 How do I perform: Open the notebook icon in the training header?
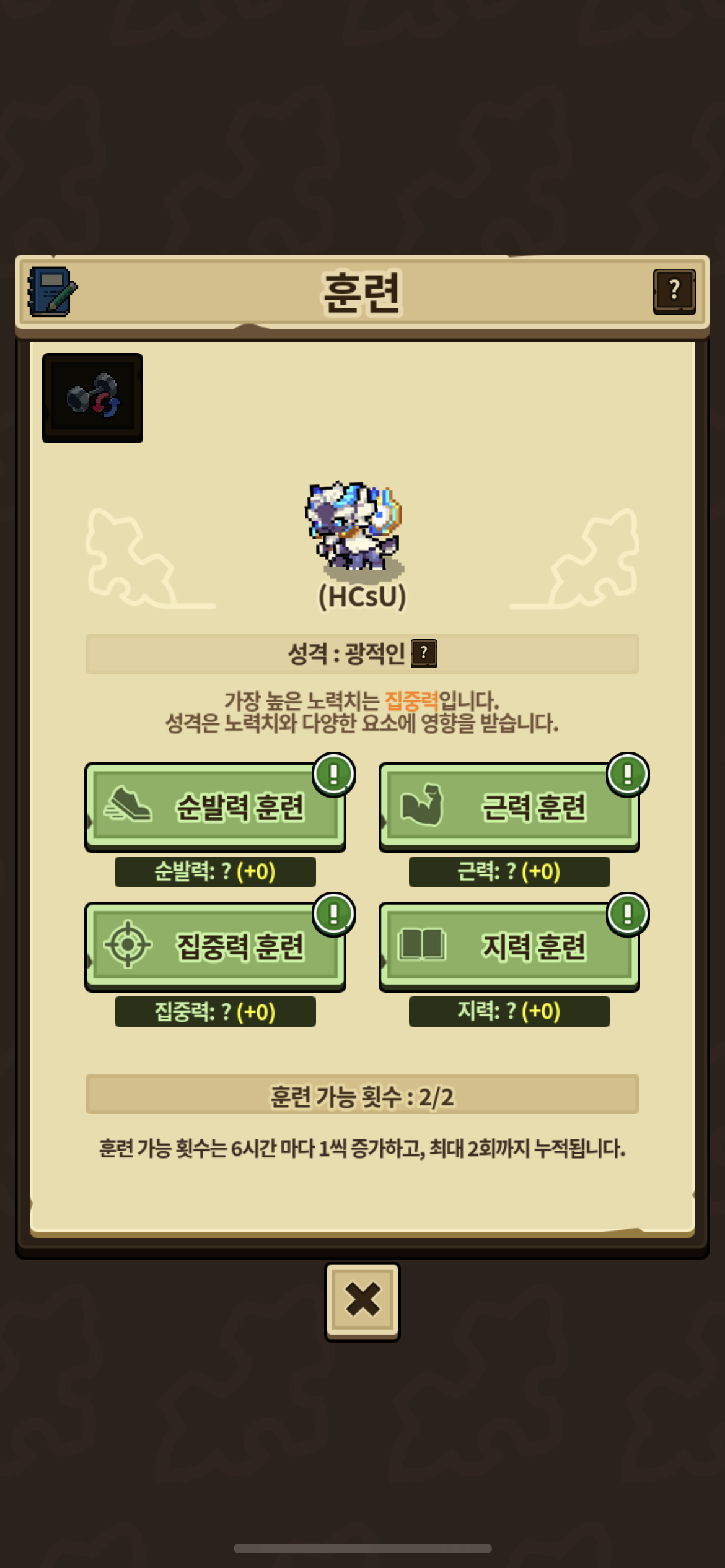click(52, 291)
